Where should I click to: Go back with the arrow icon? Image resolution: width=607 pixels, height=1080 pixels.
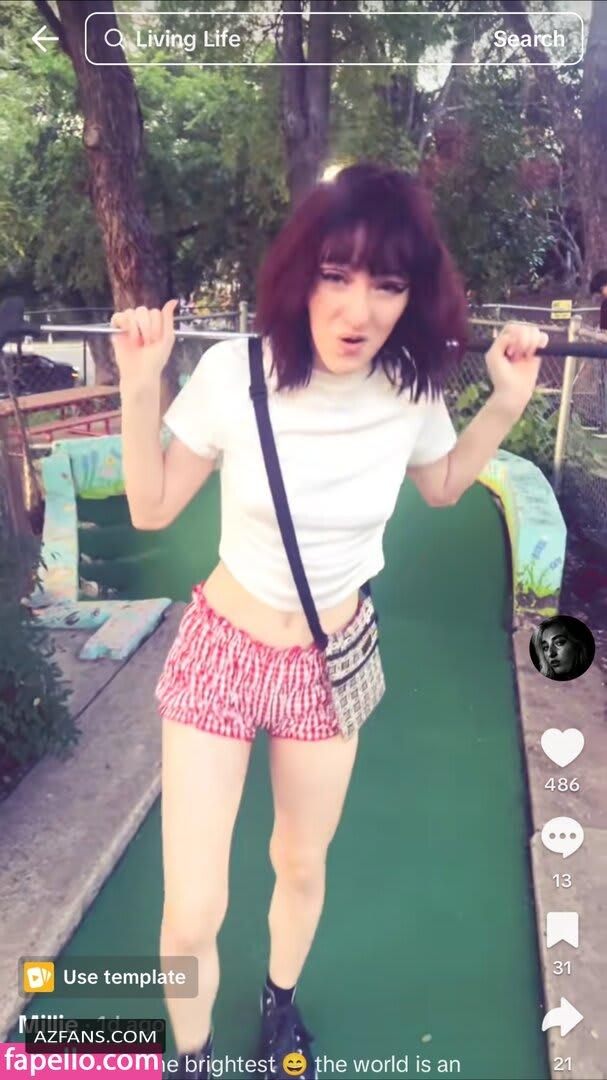pyautogui.click(x=45, y=39)
